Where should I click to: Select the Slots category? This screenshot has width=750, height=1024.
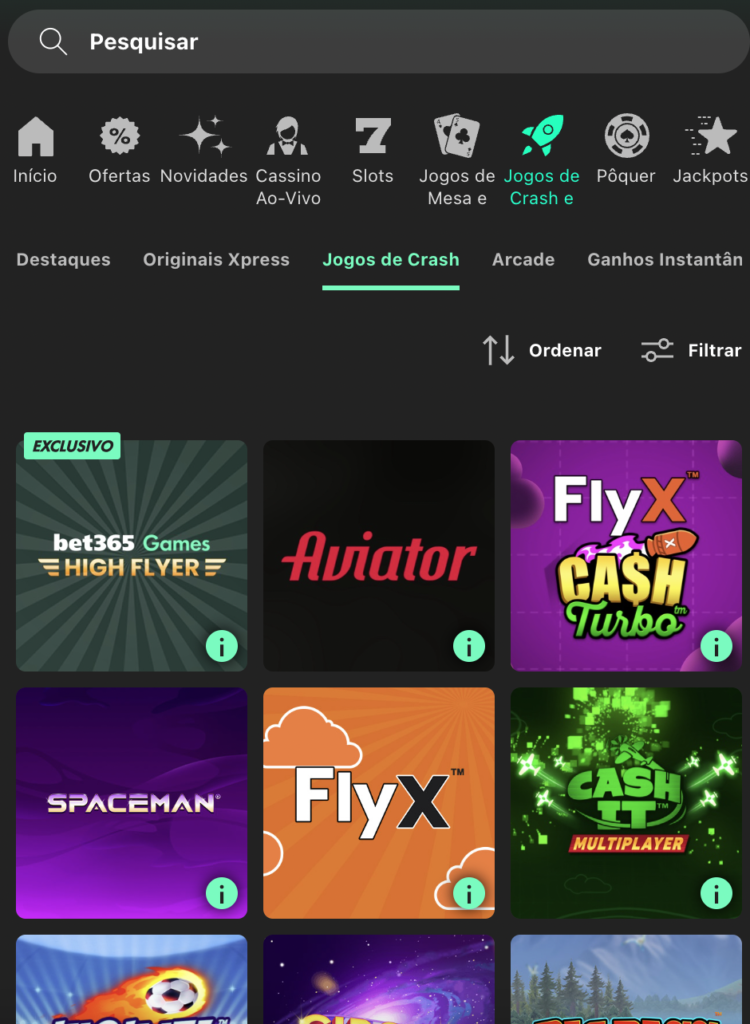(x=372, y=150)
